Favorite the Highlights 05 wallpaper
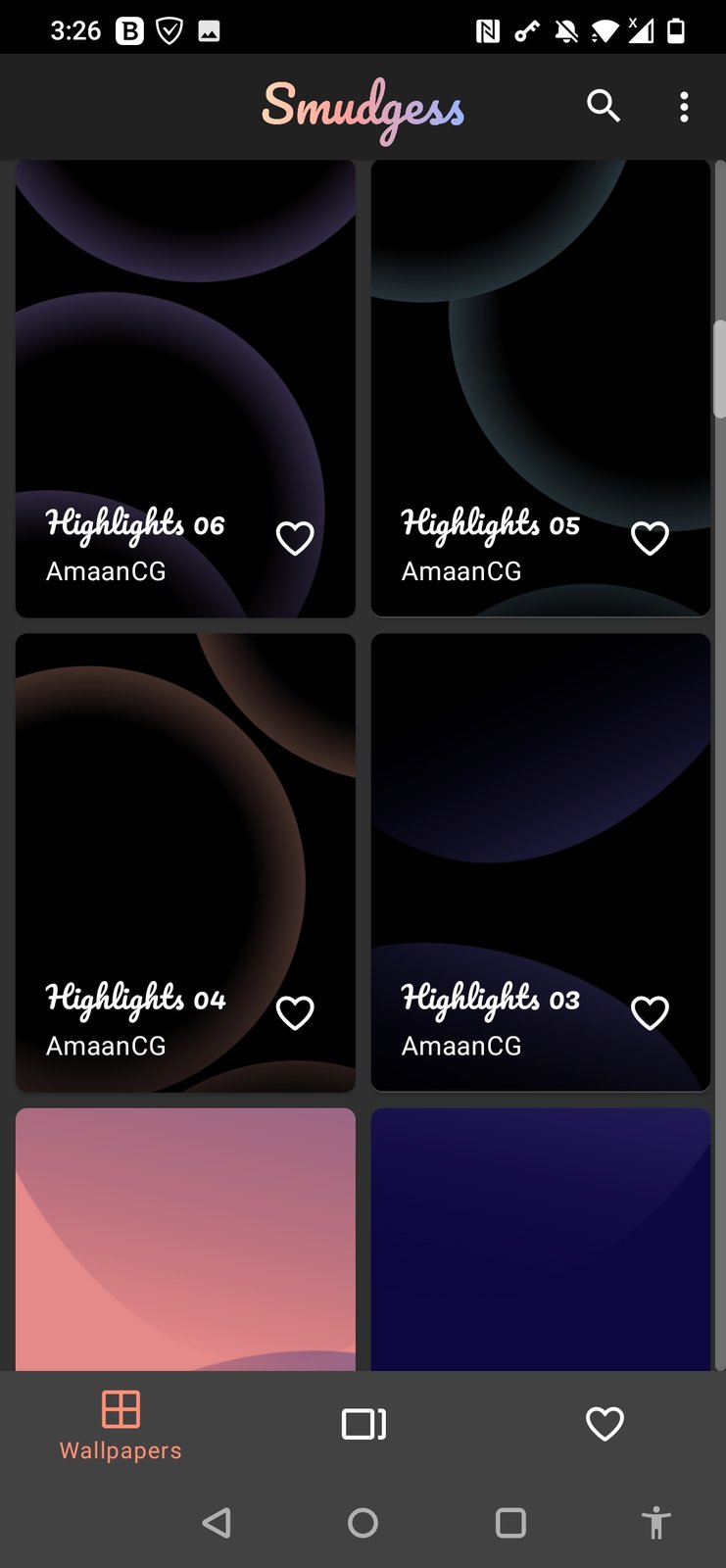This screenshot has width=726, height=1568. 650,538
